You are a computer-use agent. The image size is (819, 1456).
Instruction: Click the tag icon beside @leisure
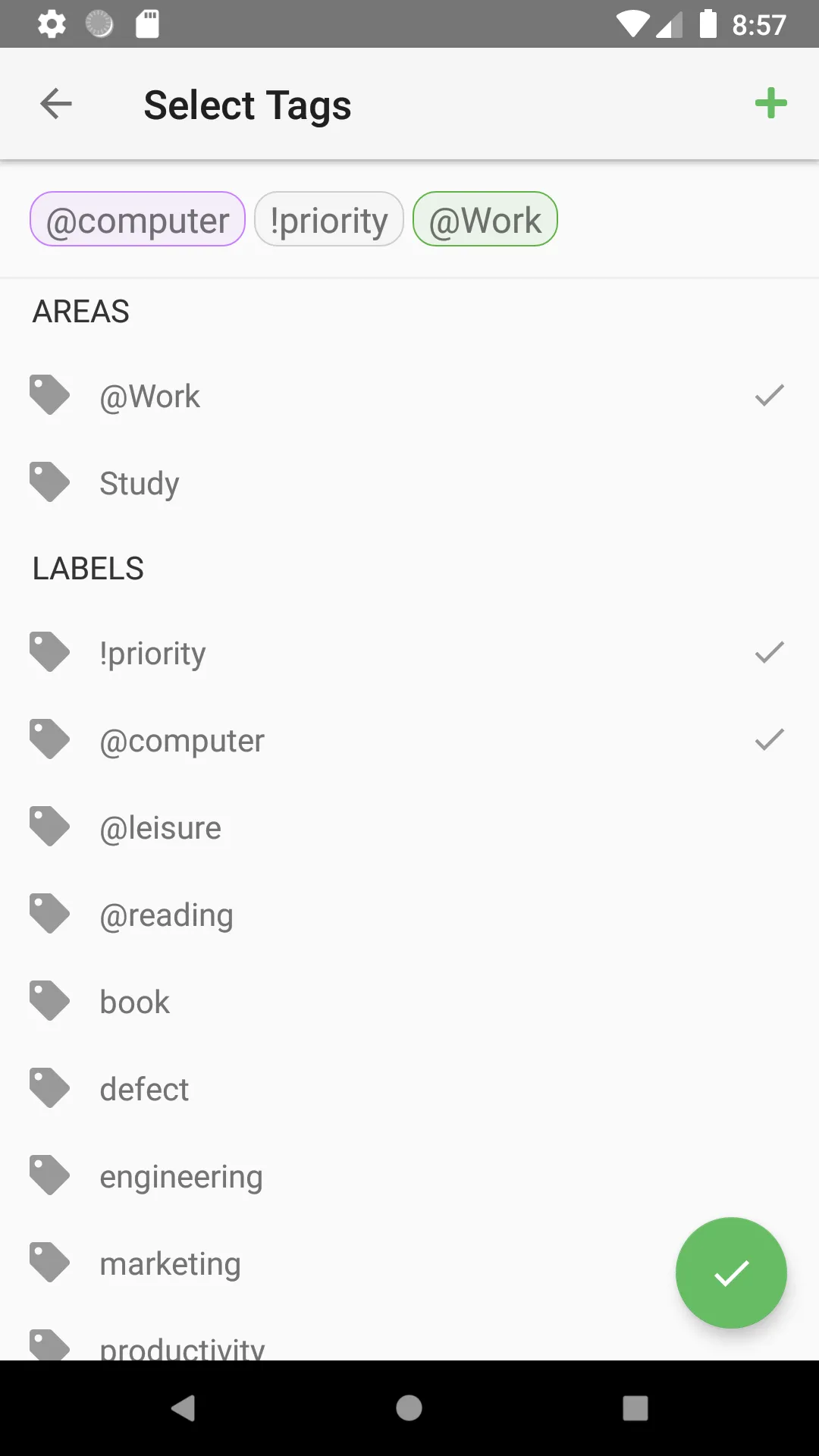coord(49,827)
